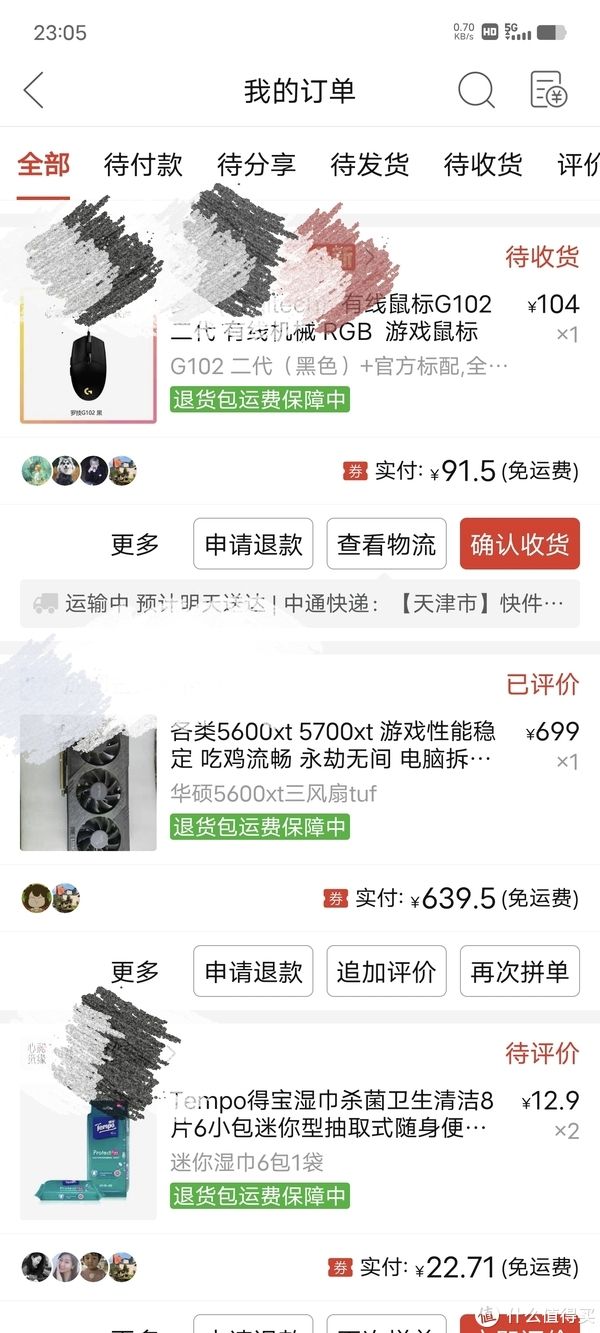The height and width of the screenshot is (1333, 600).
Task: Select the 待发货 tab
Action: coord(370,165)
